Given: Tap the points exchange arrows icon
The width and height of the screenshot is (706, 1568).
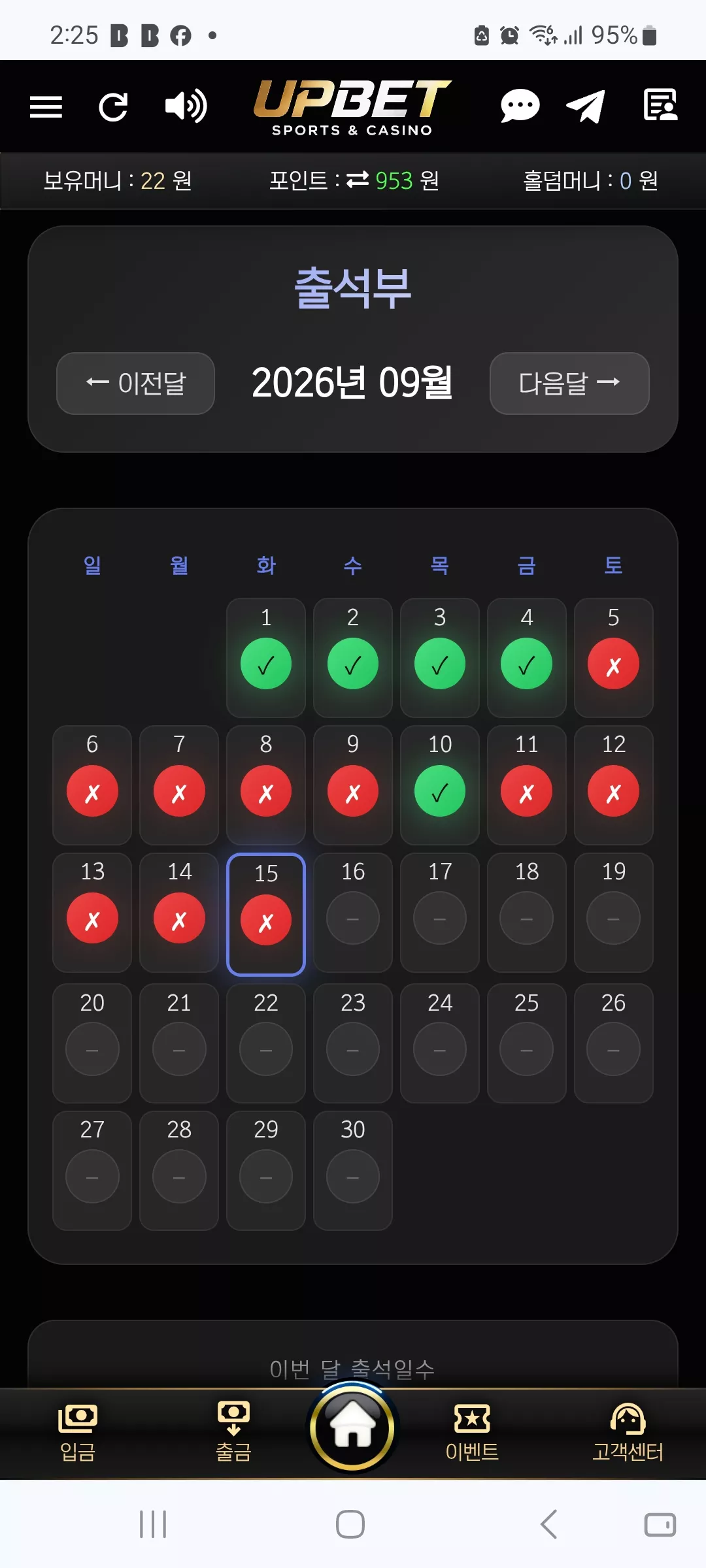Looking at the screenshot, I should [358, 180].
